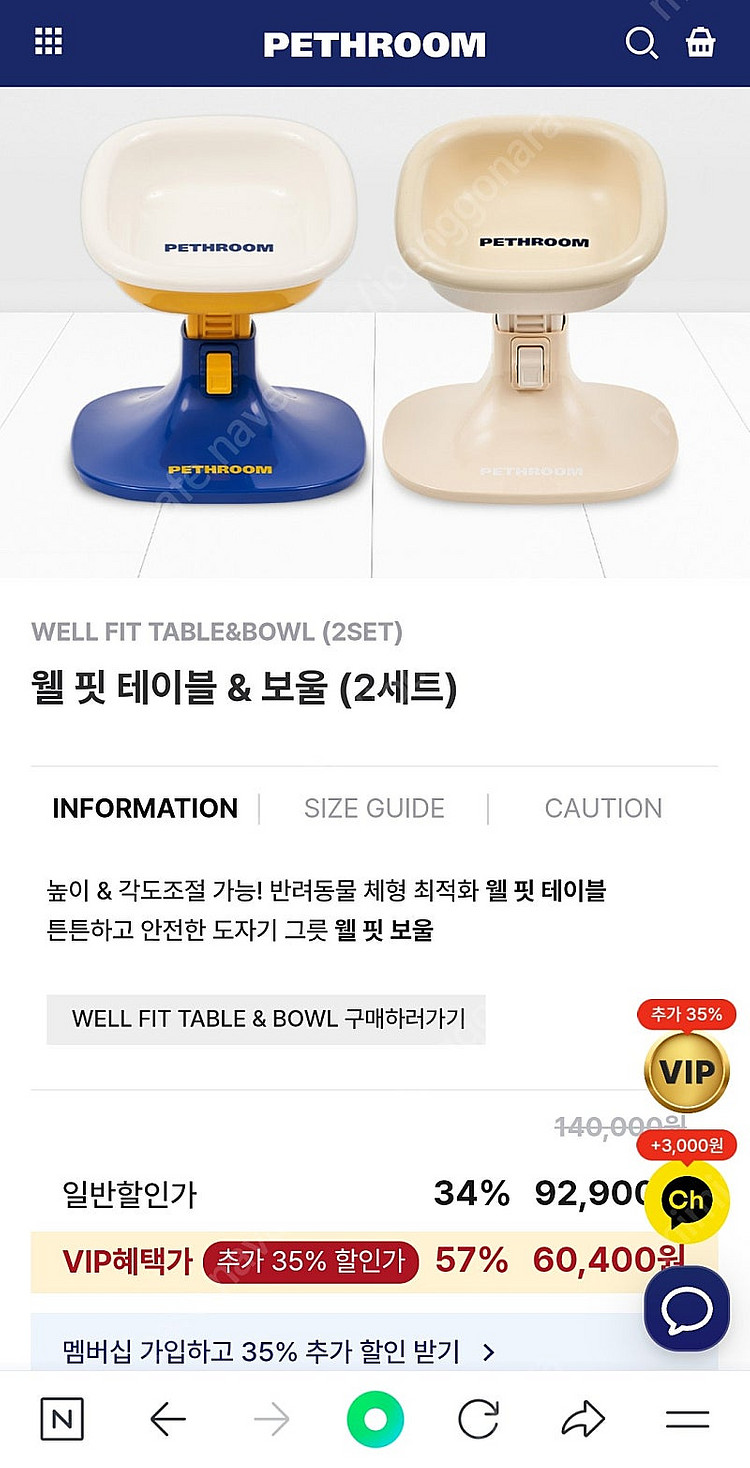Viewport: 750px width, 1468px height.
Task: Start a chat with the floating chat button
Action: click(x=686, y=1308)
